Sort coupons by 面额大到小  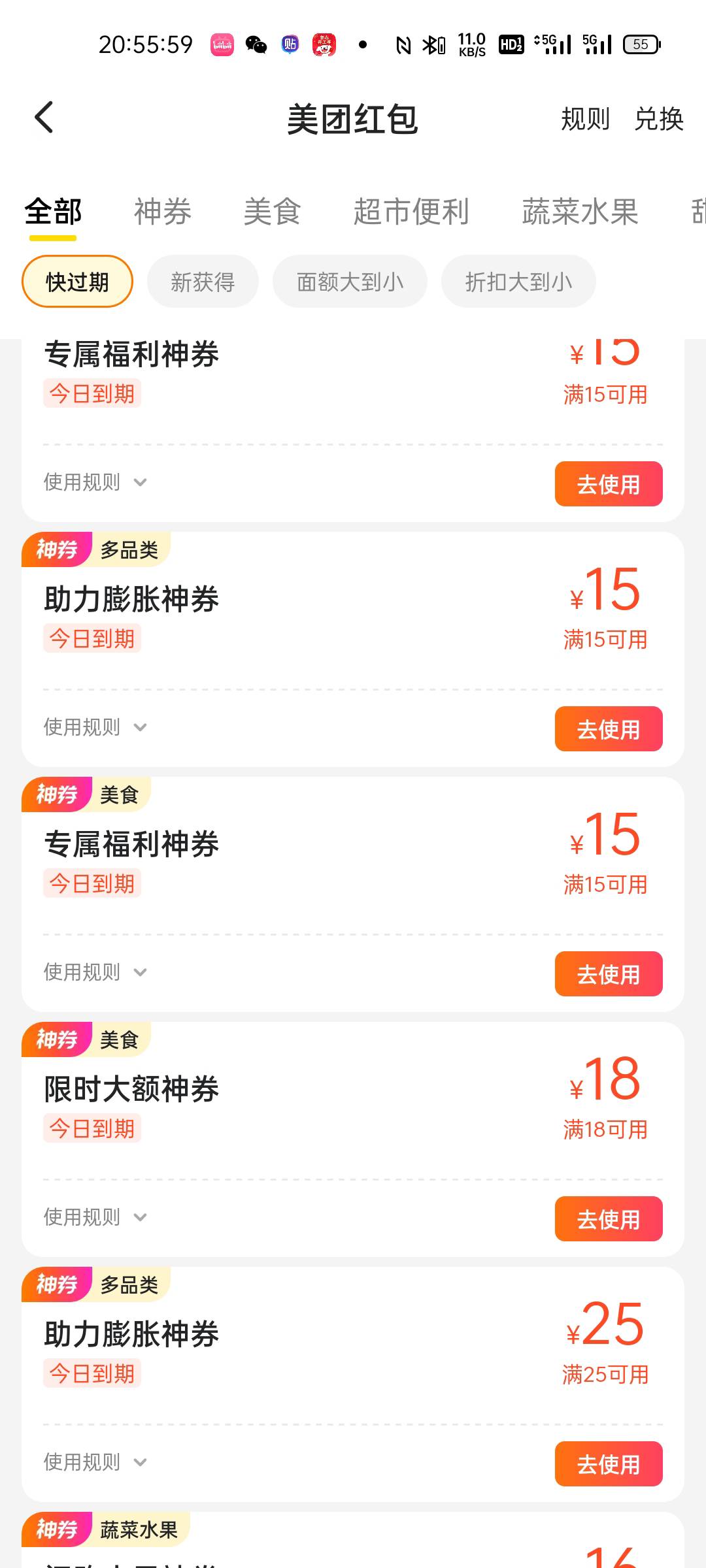[x=350, y=282]
